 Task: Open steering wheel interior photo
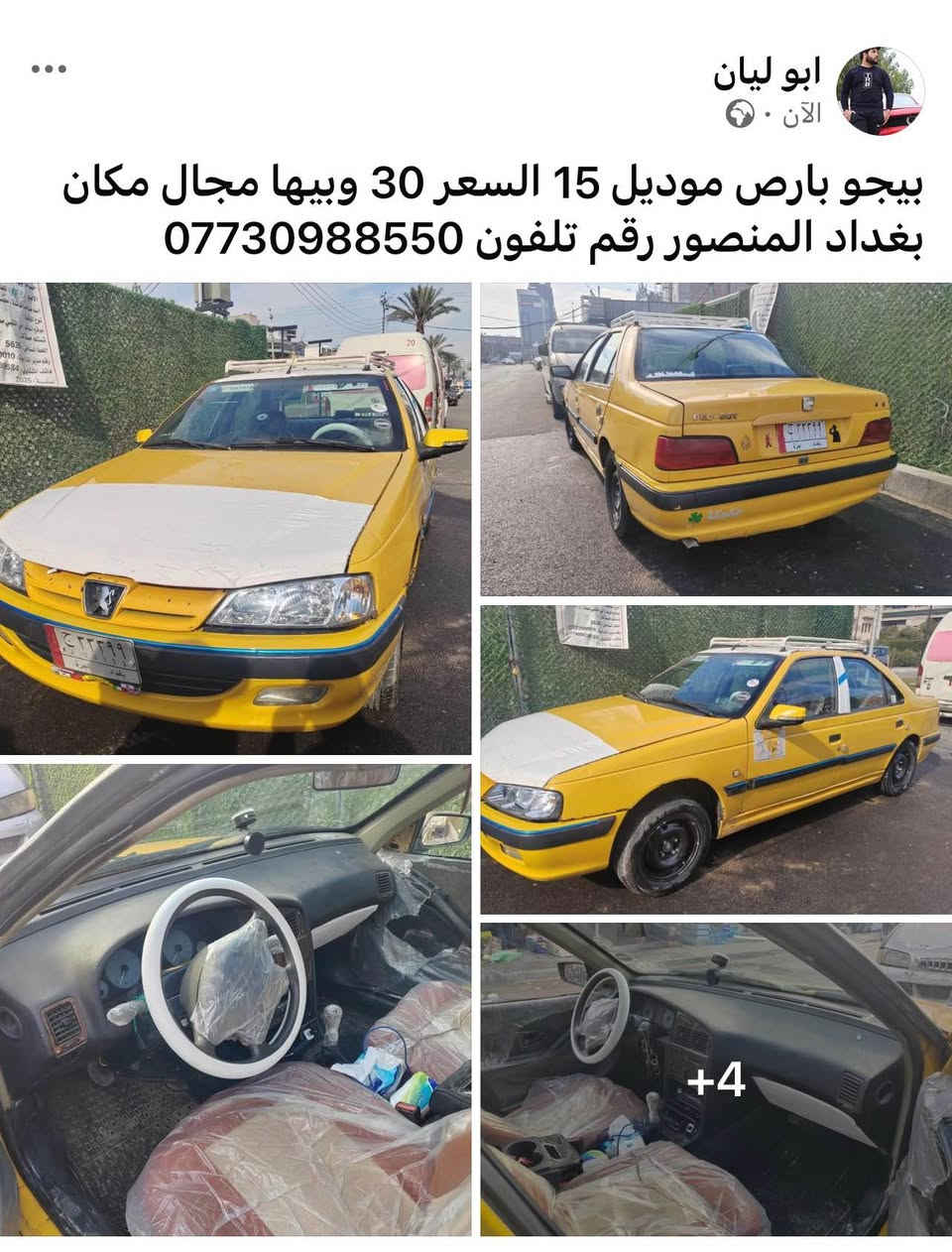click(x=235, y=999)
